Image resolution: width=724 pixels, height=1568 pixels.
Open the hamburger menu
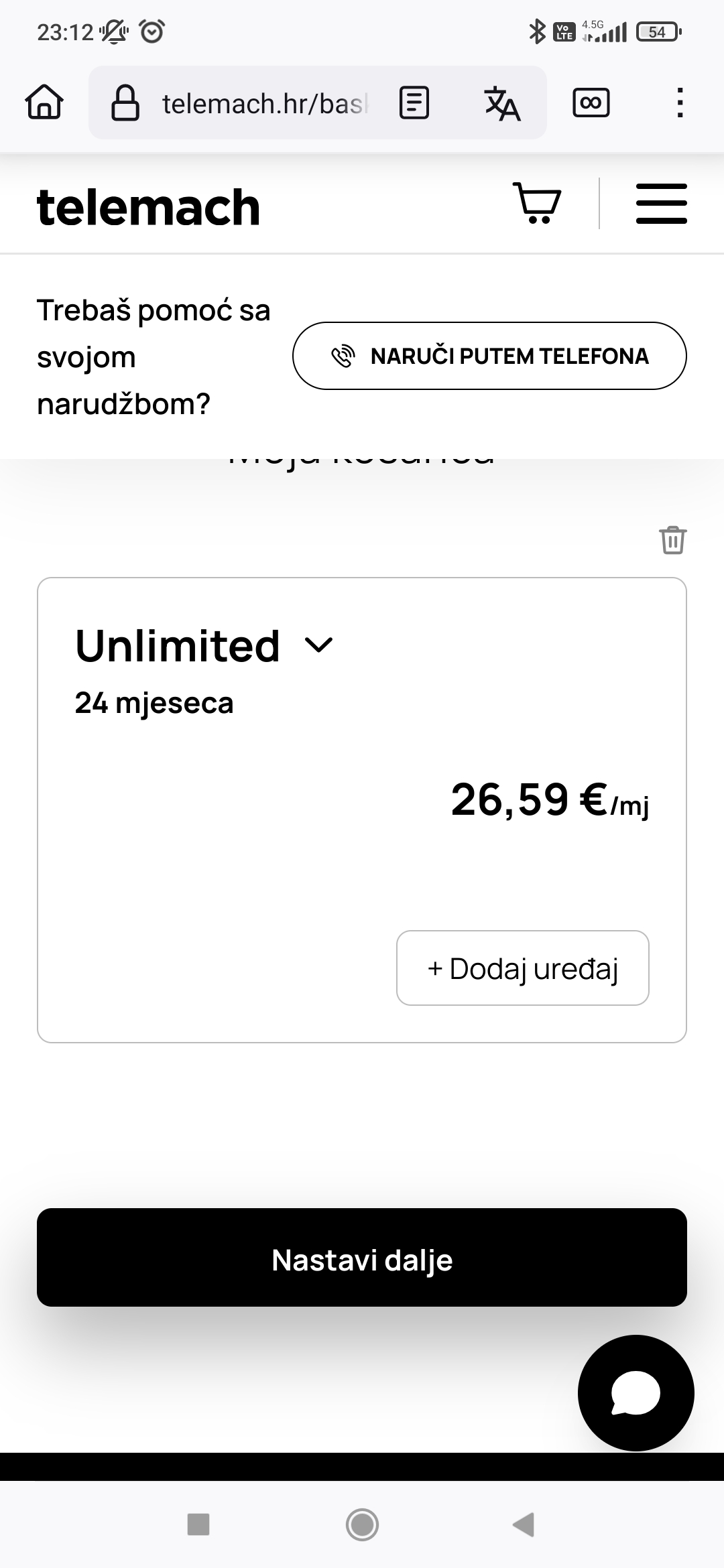click(661, 203)
